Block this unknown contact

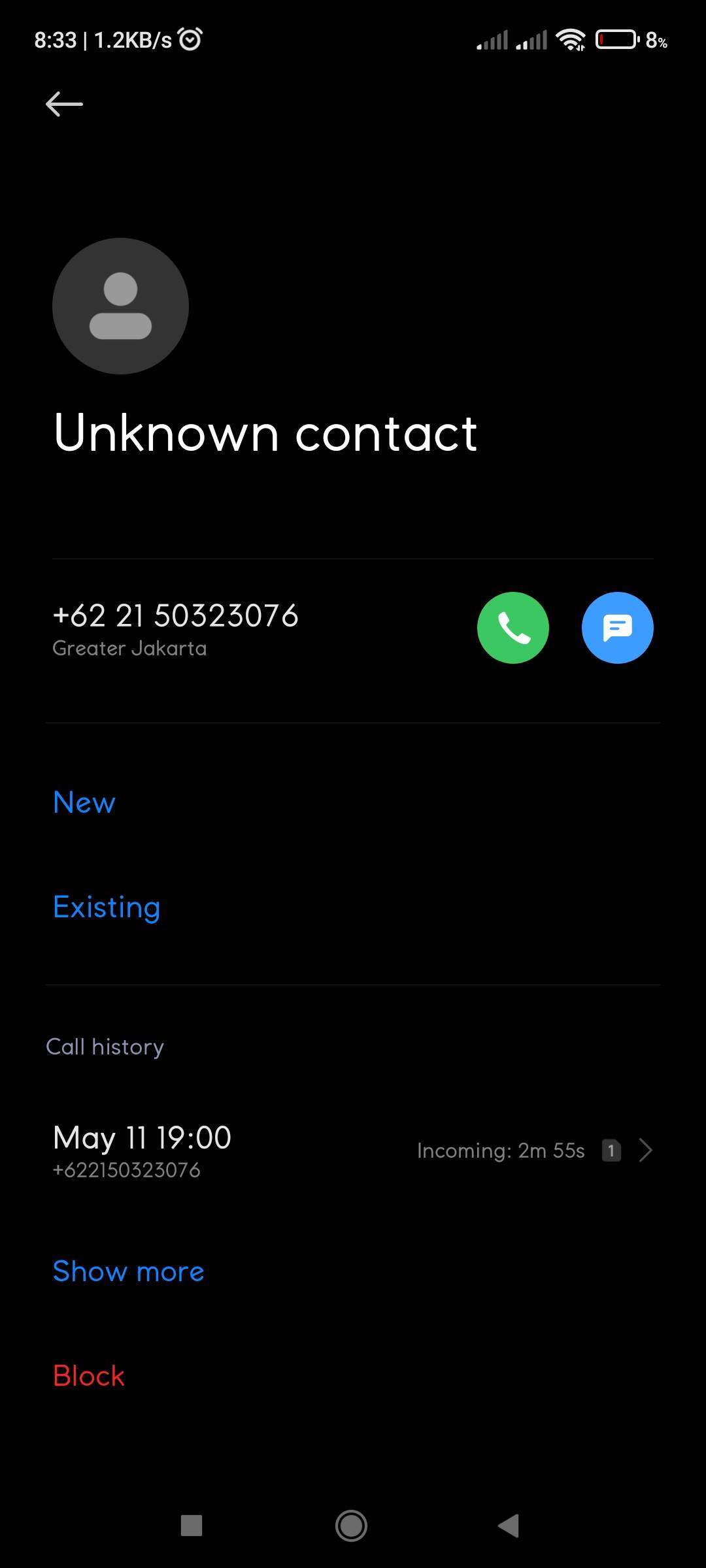click(x=88, y=1376)
